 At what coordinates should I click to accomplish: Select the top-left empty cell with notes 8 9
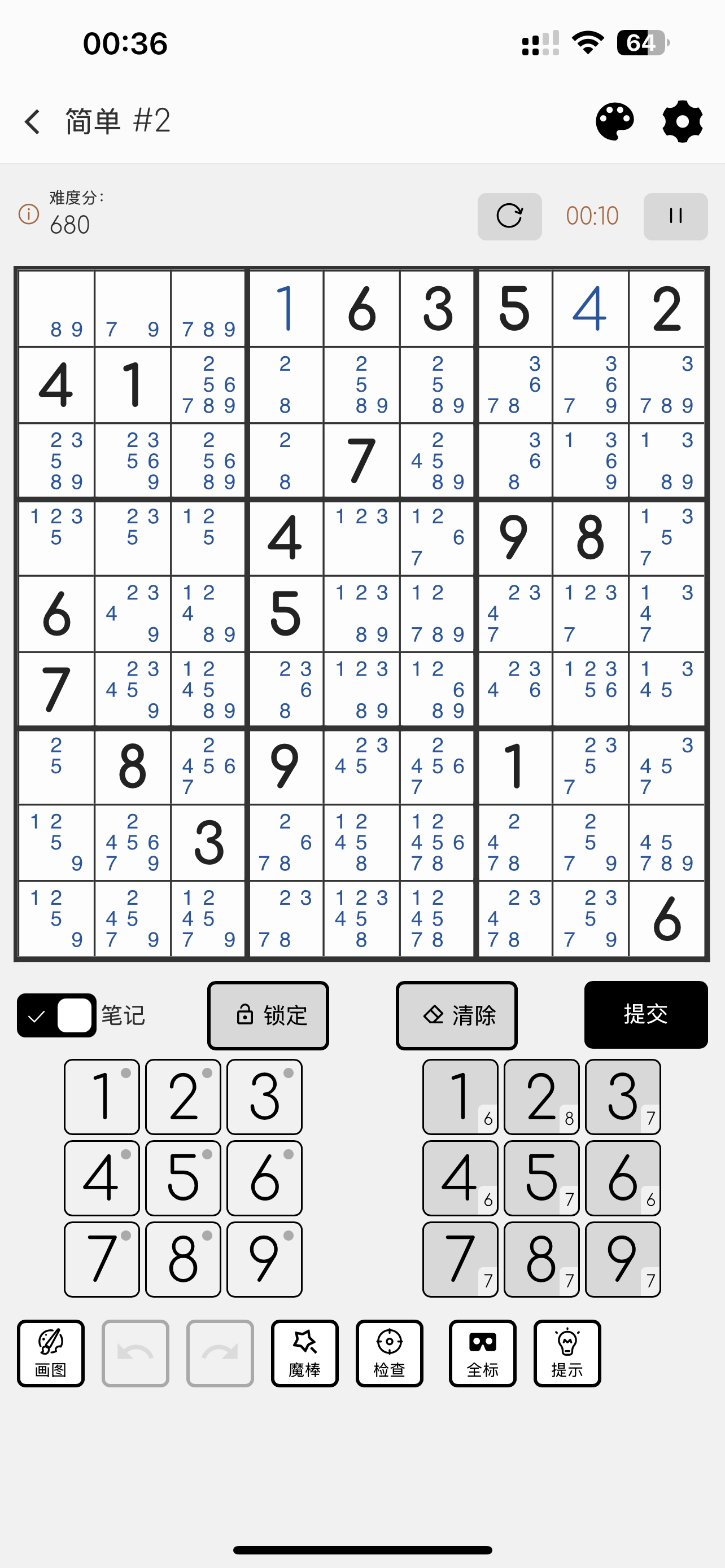click(x=56, y=309)
